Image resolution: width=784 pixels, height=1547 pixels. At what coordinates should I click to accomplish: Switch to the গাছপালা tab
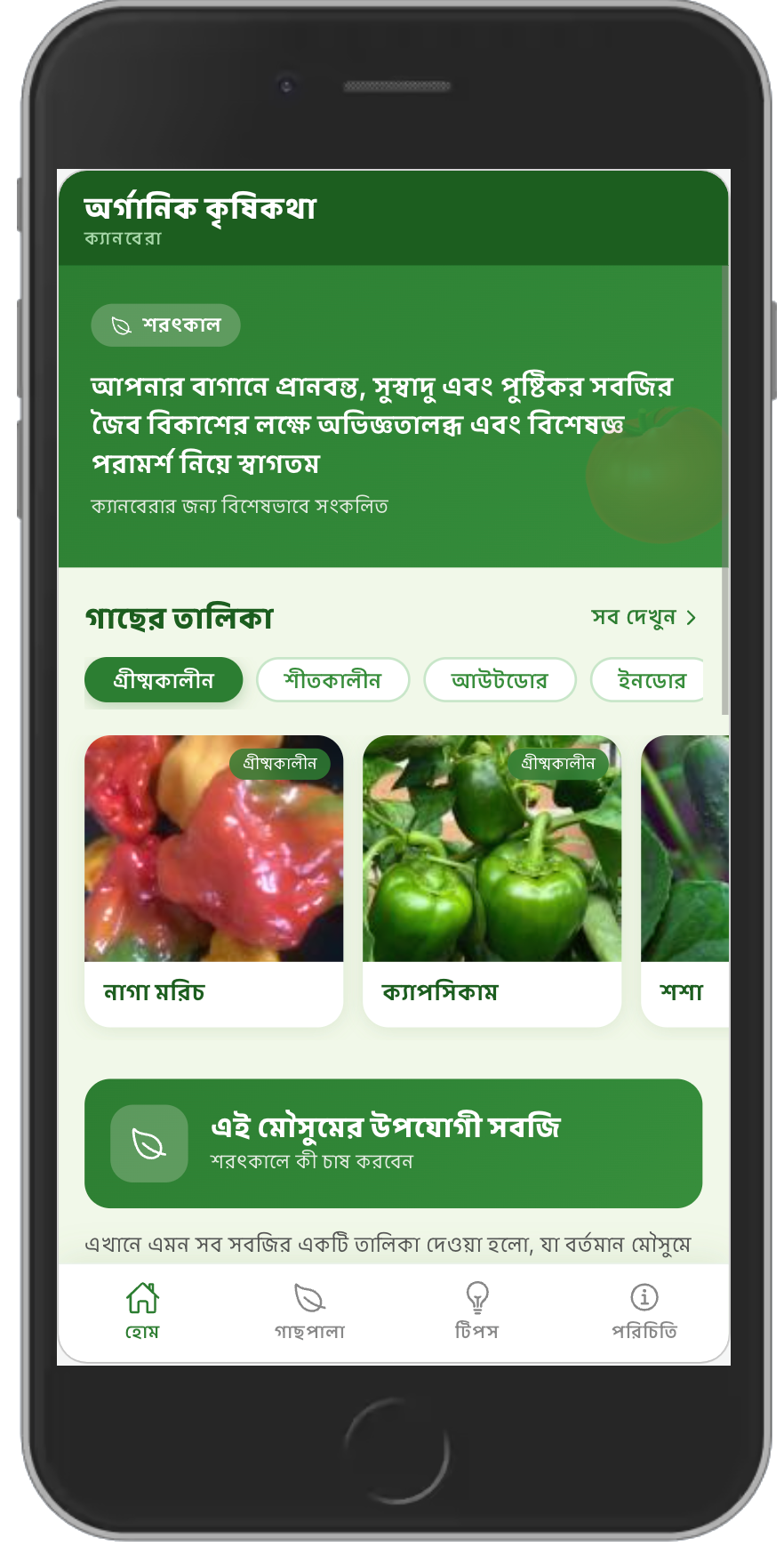pos(309,1311)
